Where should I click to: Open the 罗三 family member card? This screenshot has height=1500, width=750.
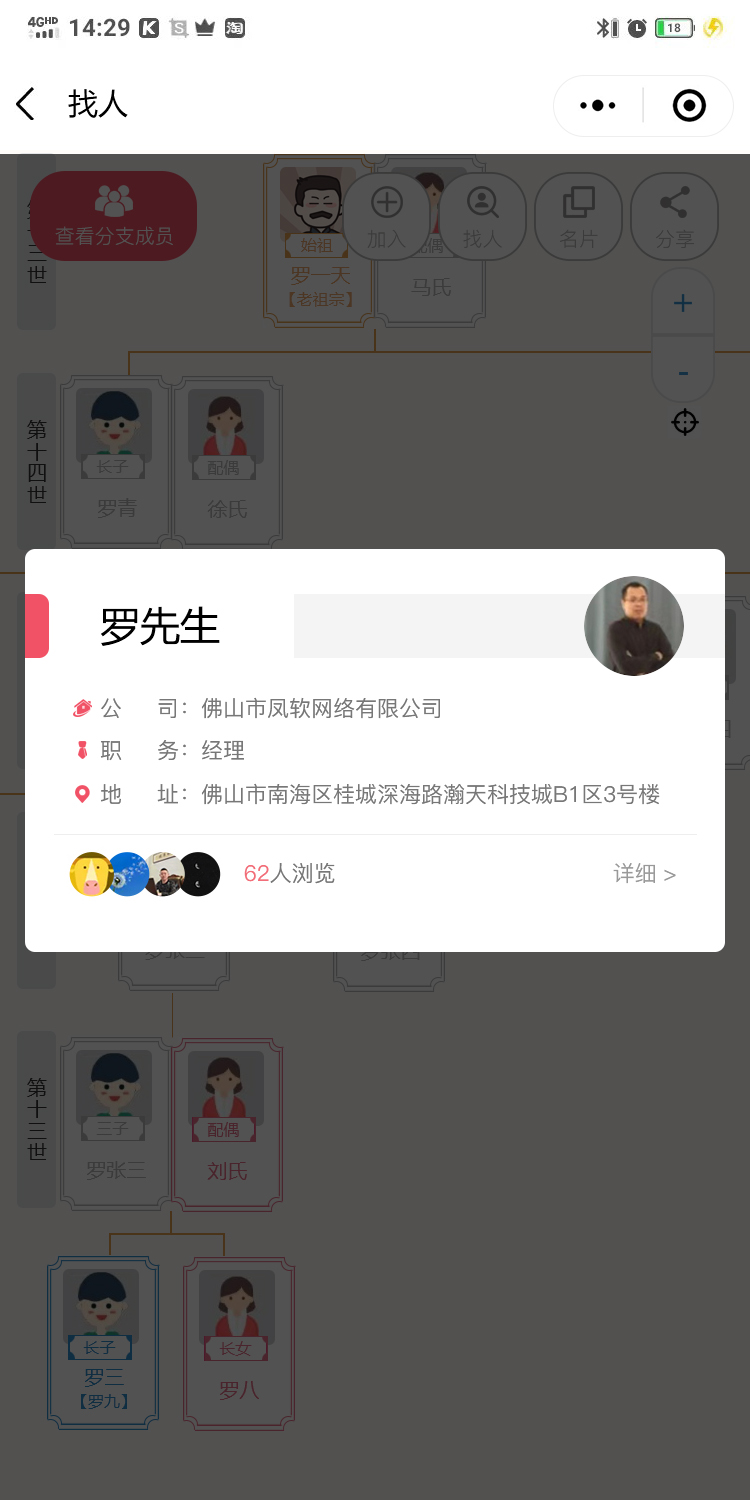point(103,1340)
